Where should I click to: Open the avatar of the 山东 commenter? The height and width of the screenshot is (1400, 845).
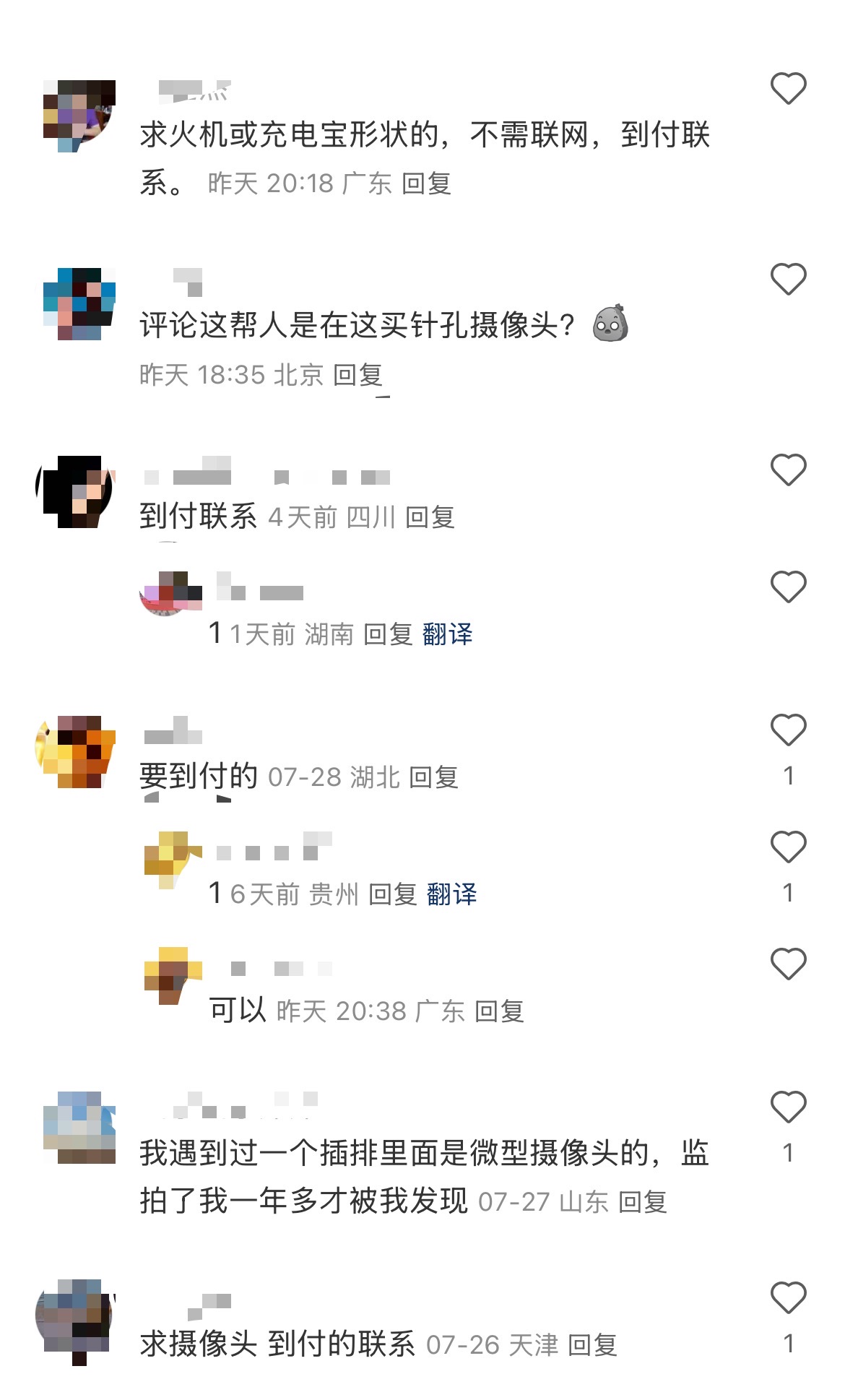click(x=79, y=1127)
